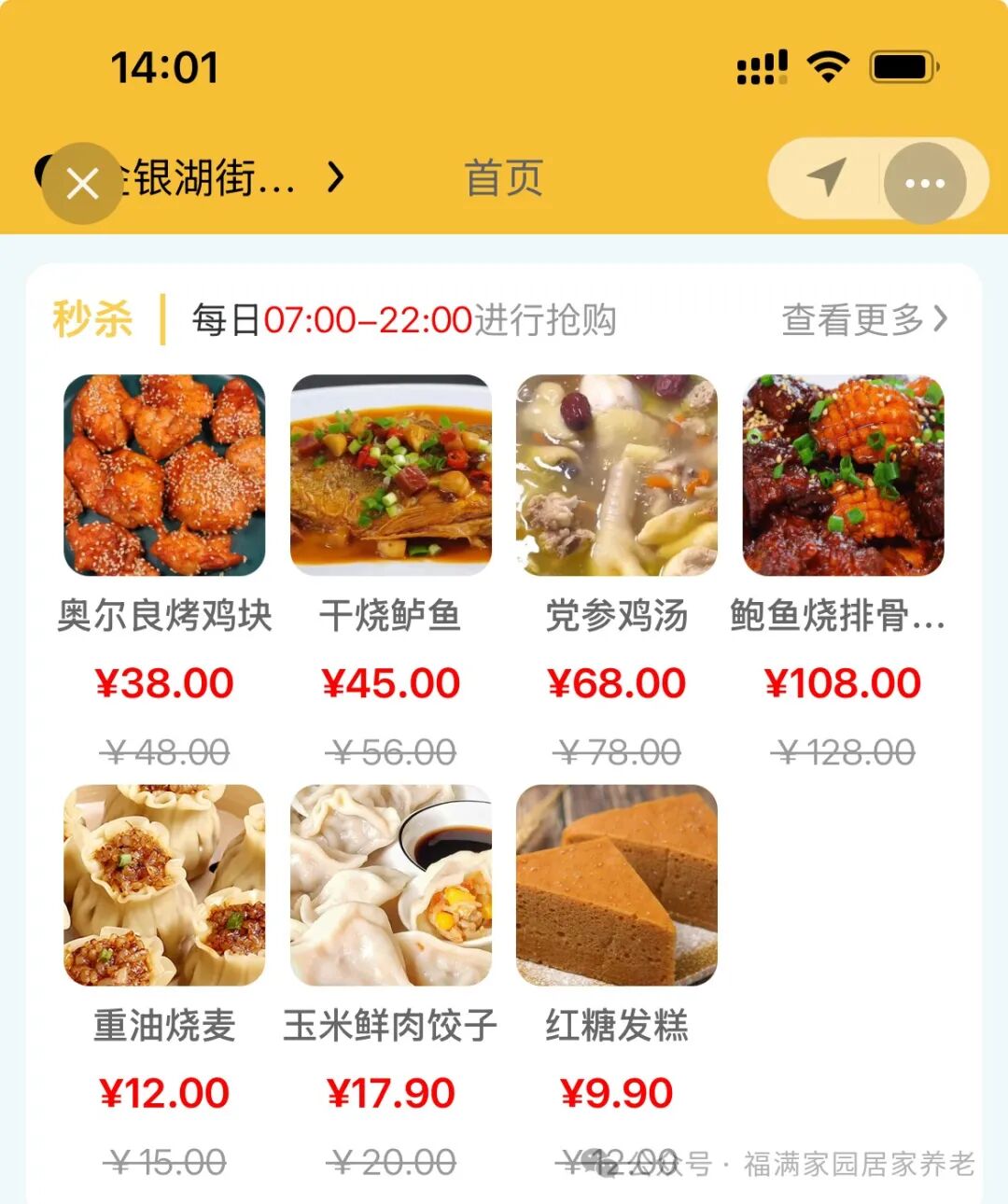Tap the location arrow icon in the header
Image resolution: width=1008 pixels, height=1204 pixels.
[x=825, y=177]
